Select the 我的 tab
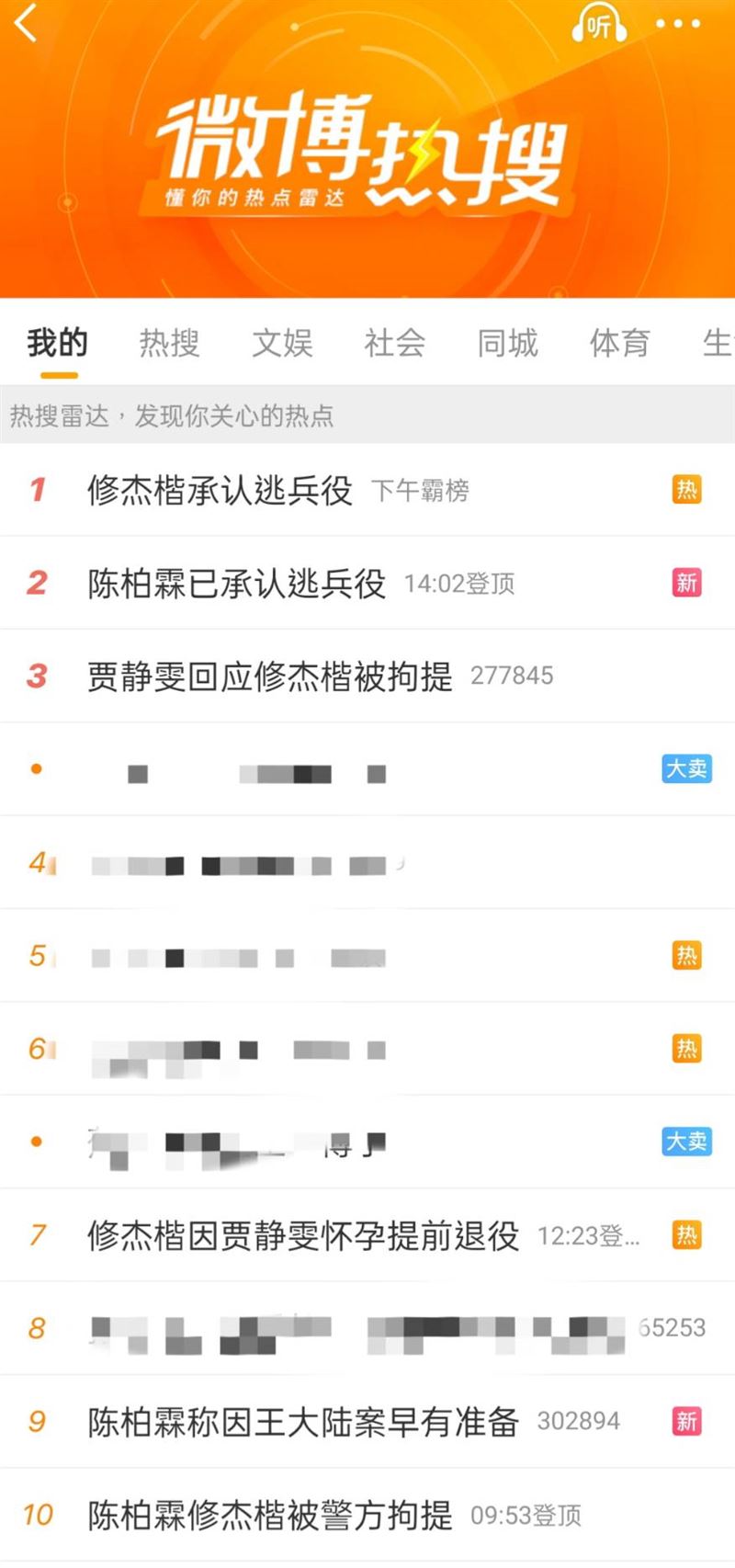 tap(58, 343)
